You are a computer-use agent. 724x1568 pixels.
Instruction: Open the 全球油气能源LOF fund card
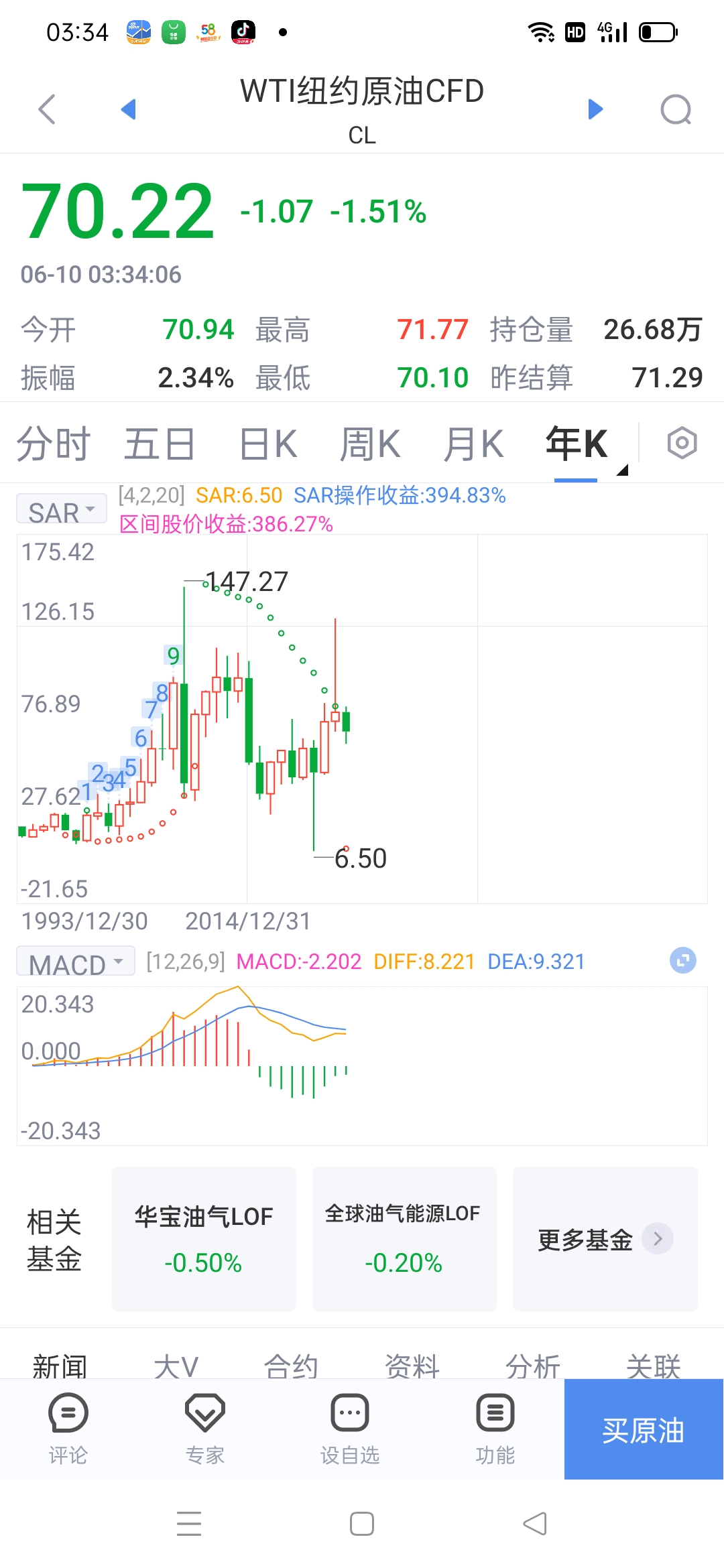(404, 1238)
